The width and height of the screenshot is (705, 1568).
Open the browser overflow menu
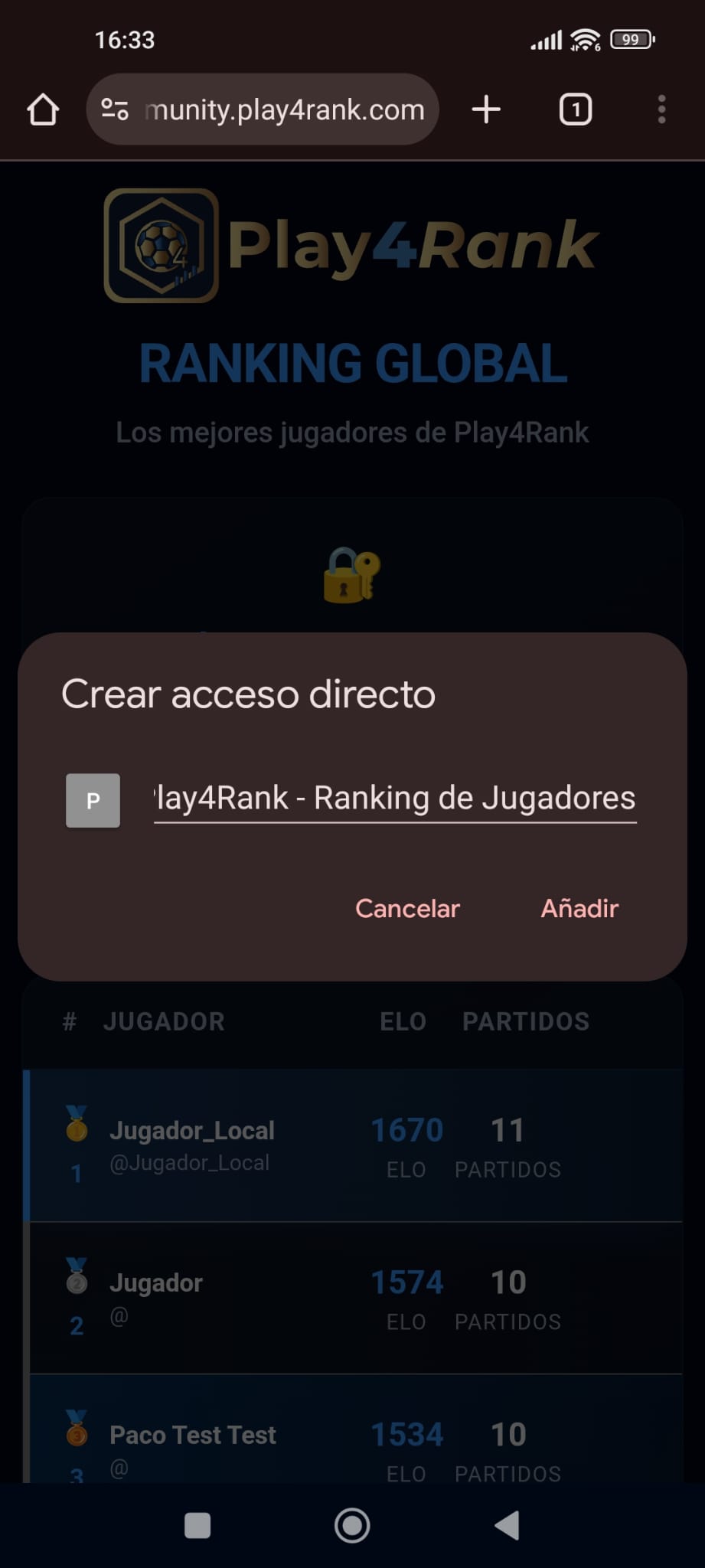662,109
